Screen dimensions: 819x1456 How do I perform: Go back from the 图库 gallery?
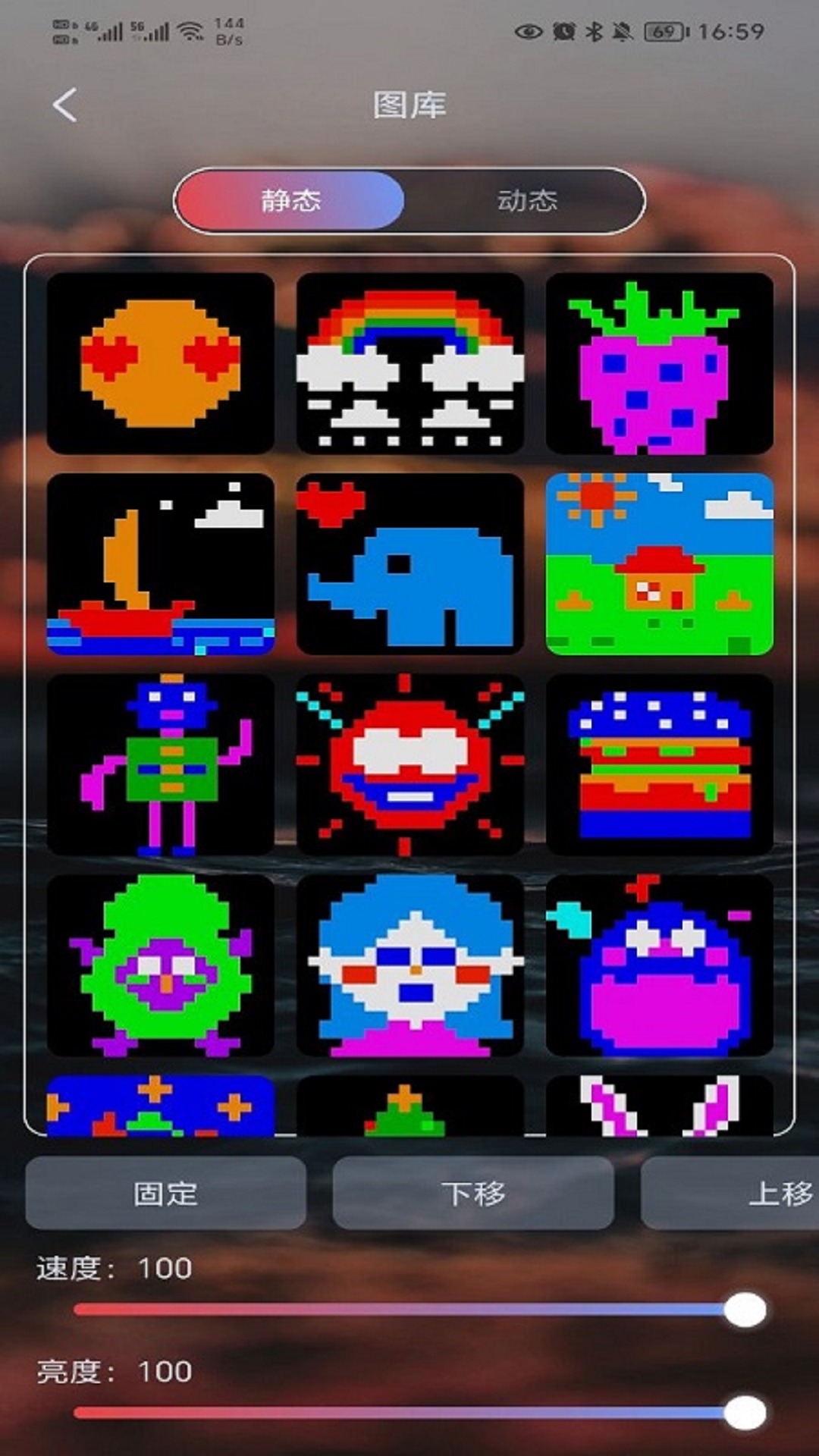tap(65, 105)
